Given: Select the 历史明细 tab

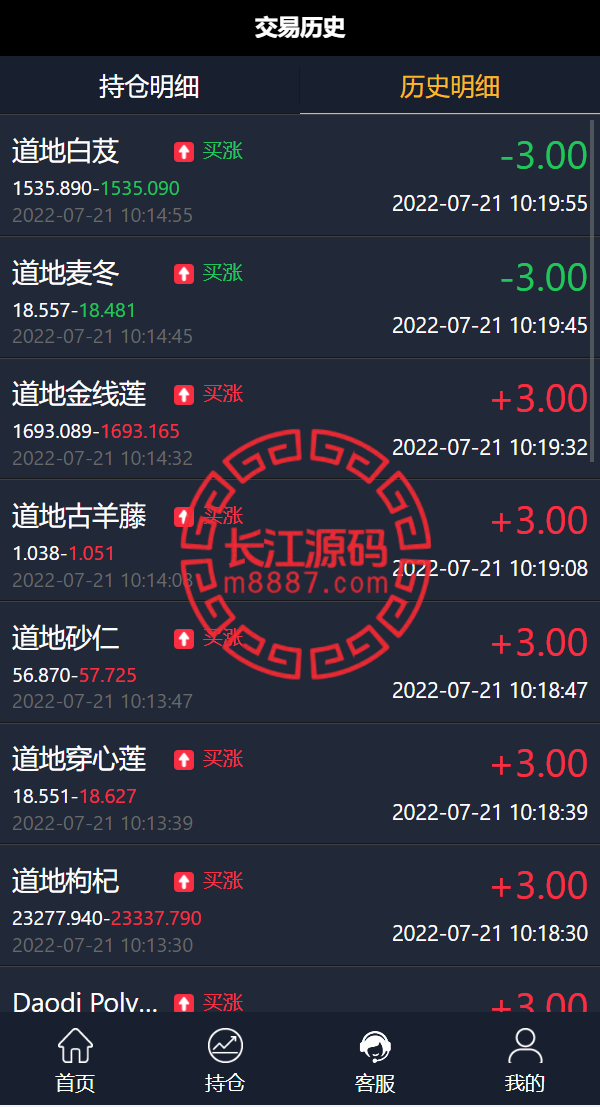Looking at the screenshot, I should pyautogui.click(x=450, y=86).
